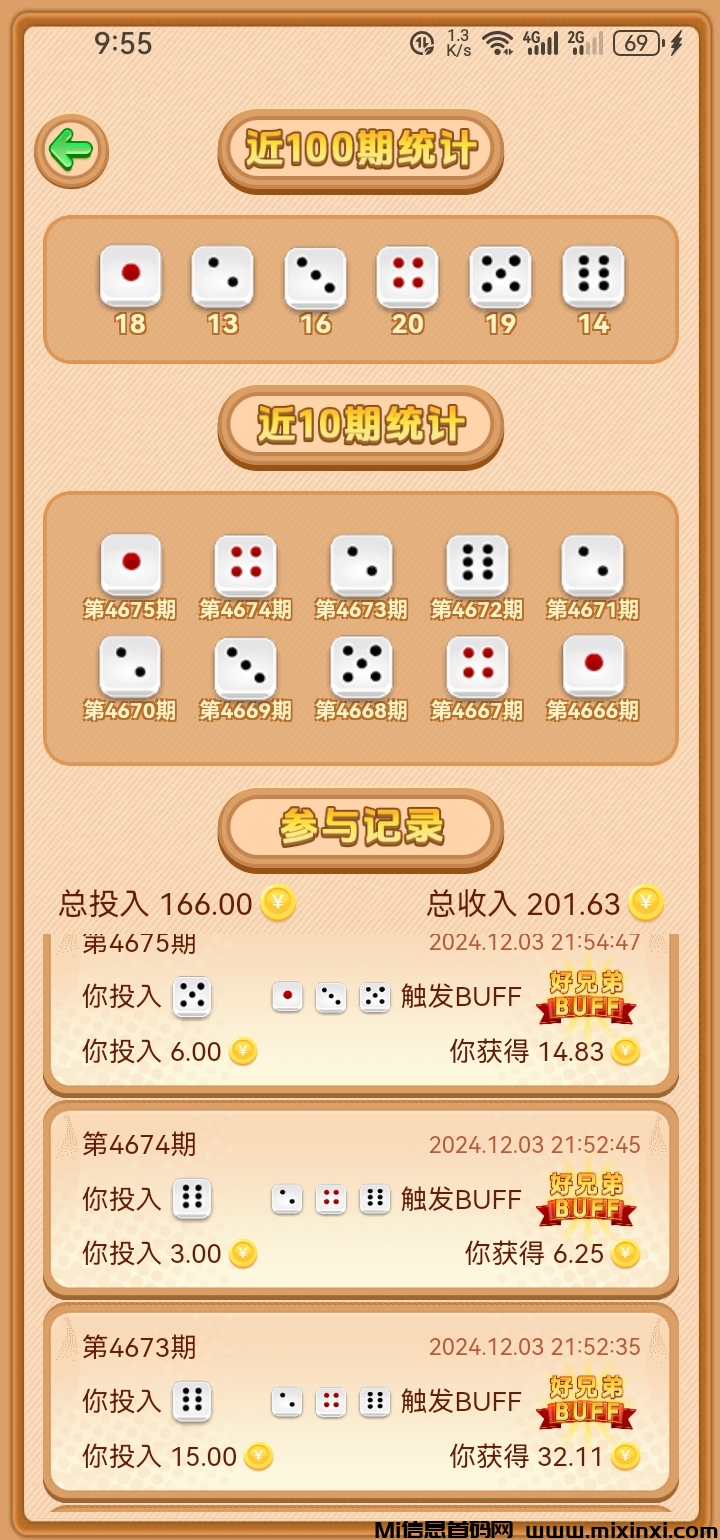Tap the green back arrow
Image resolution: width=720 pixels, height=1540 pixels.
pyautogui.click(x=71, y=151)
